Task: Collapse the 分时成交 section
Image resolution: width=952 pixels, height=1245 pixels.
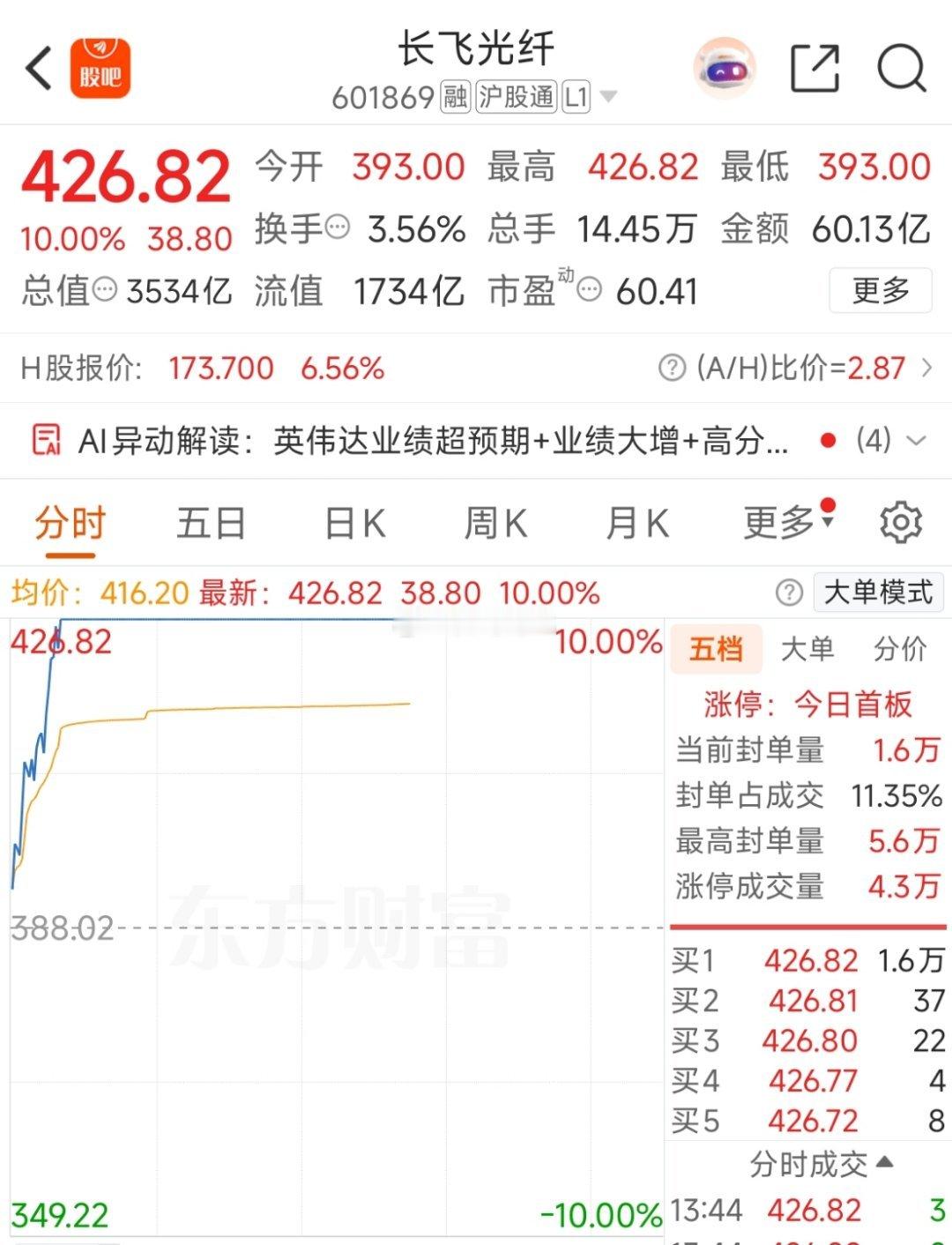Action: click(x=822, y=1165)
